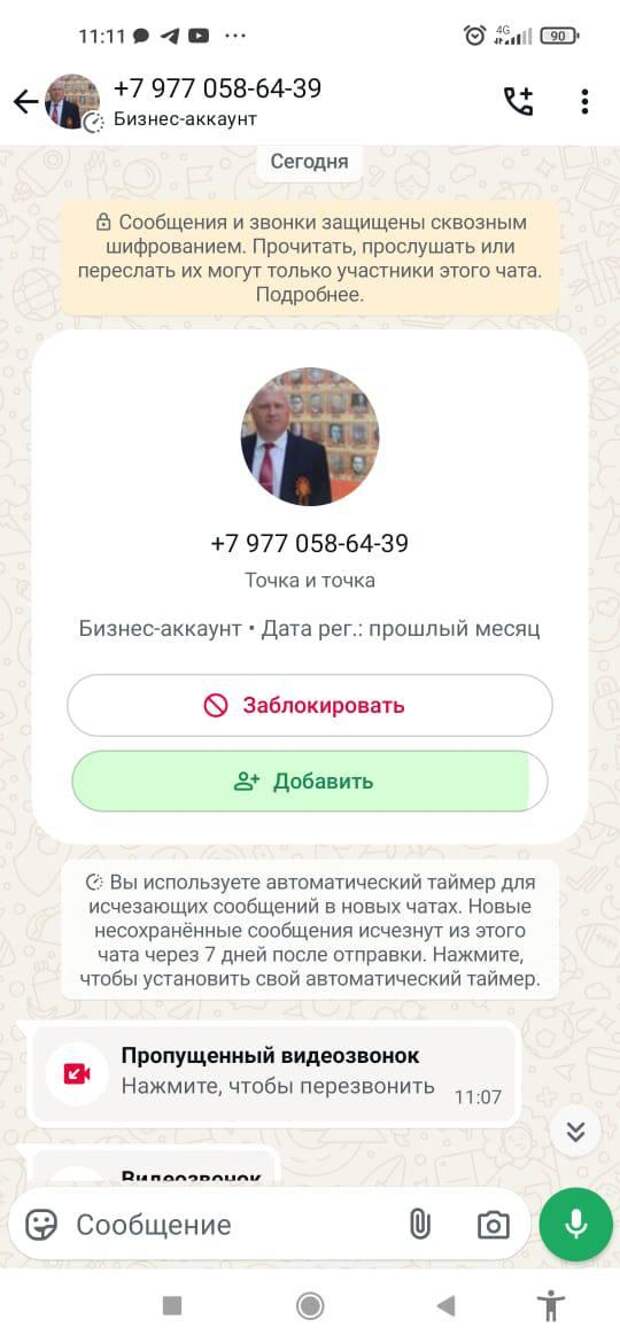The height and width of the screenshot is (1343, 620).
Task: Open the call button in the top bar
Action: 518,101
